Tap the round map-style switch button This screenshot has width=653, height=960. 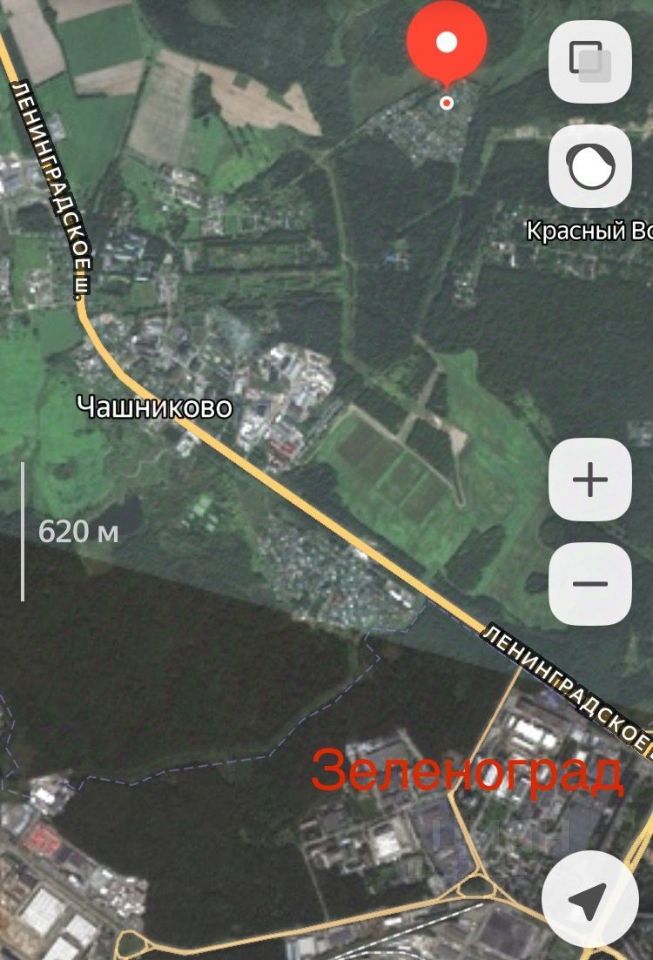[590, 166]
